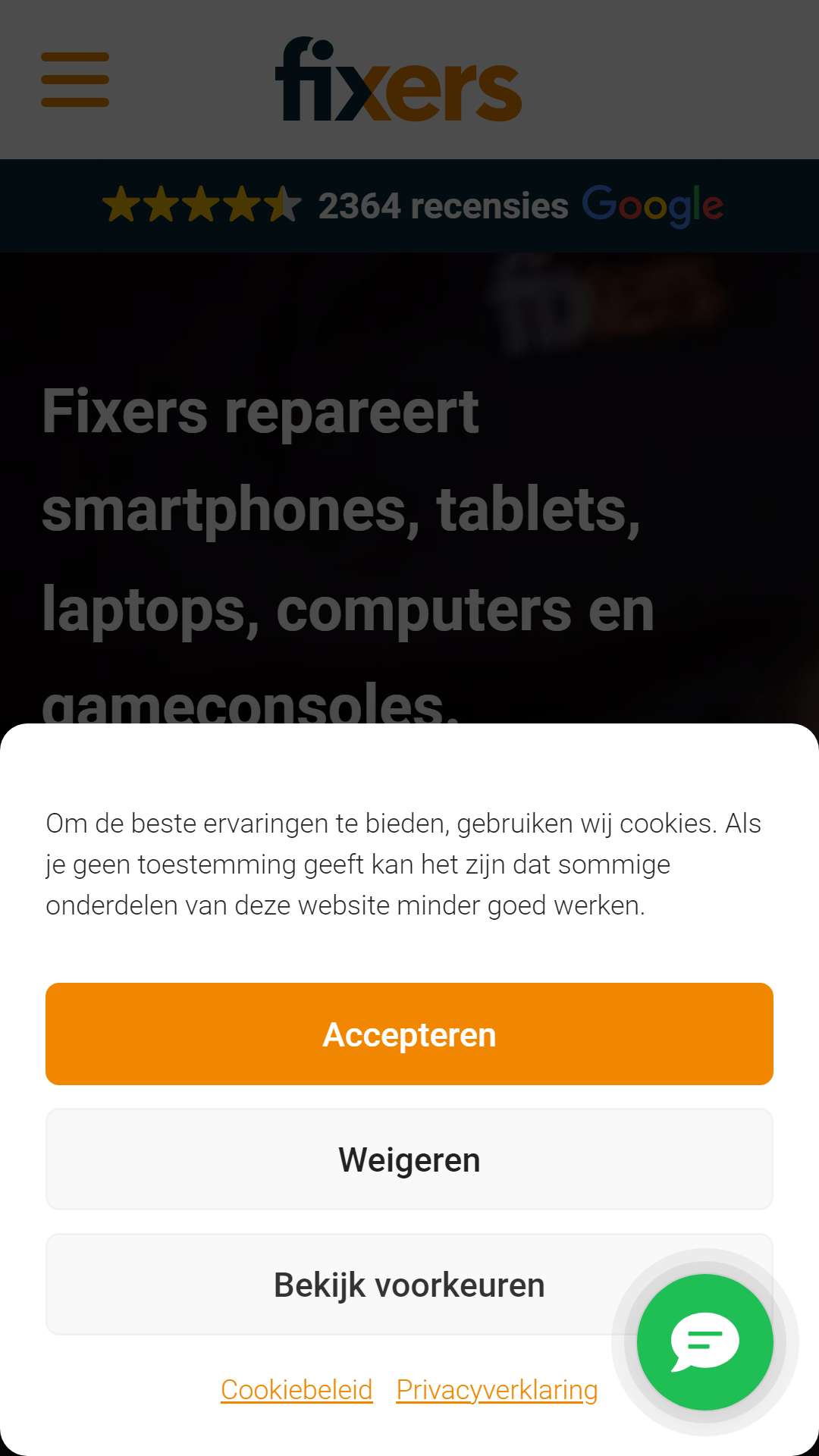Open the Privacyverklaring link
The width and height of the screenshot is (819, 1456).
click(497, 1389)
